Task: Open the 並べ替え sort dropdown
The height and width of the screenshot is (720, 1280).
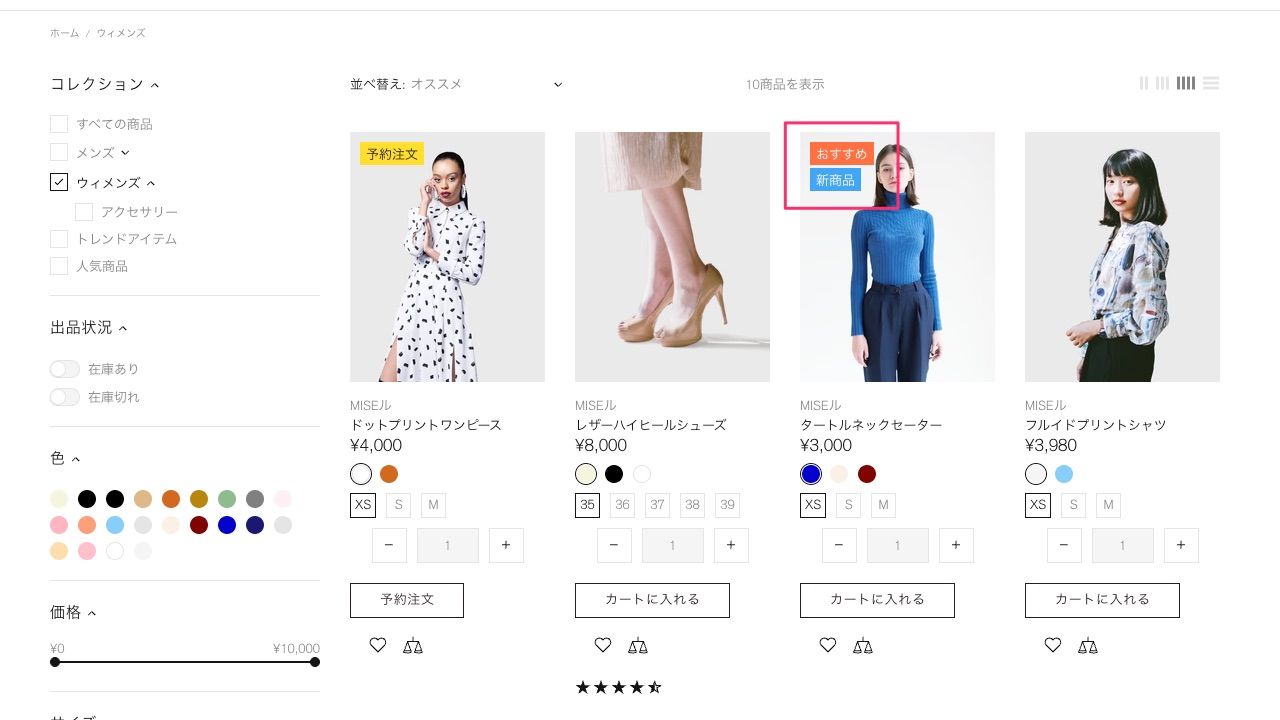Action: pos(456,84)
